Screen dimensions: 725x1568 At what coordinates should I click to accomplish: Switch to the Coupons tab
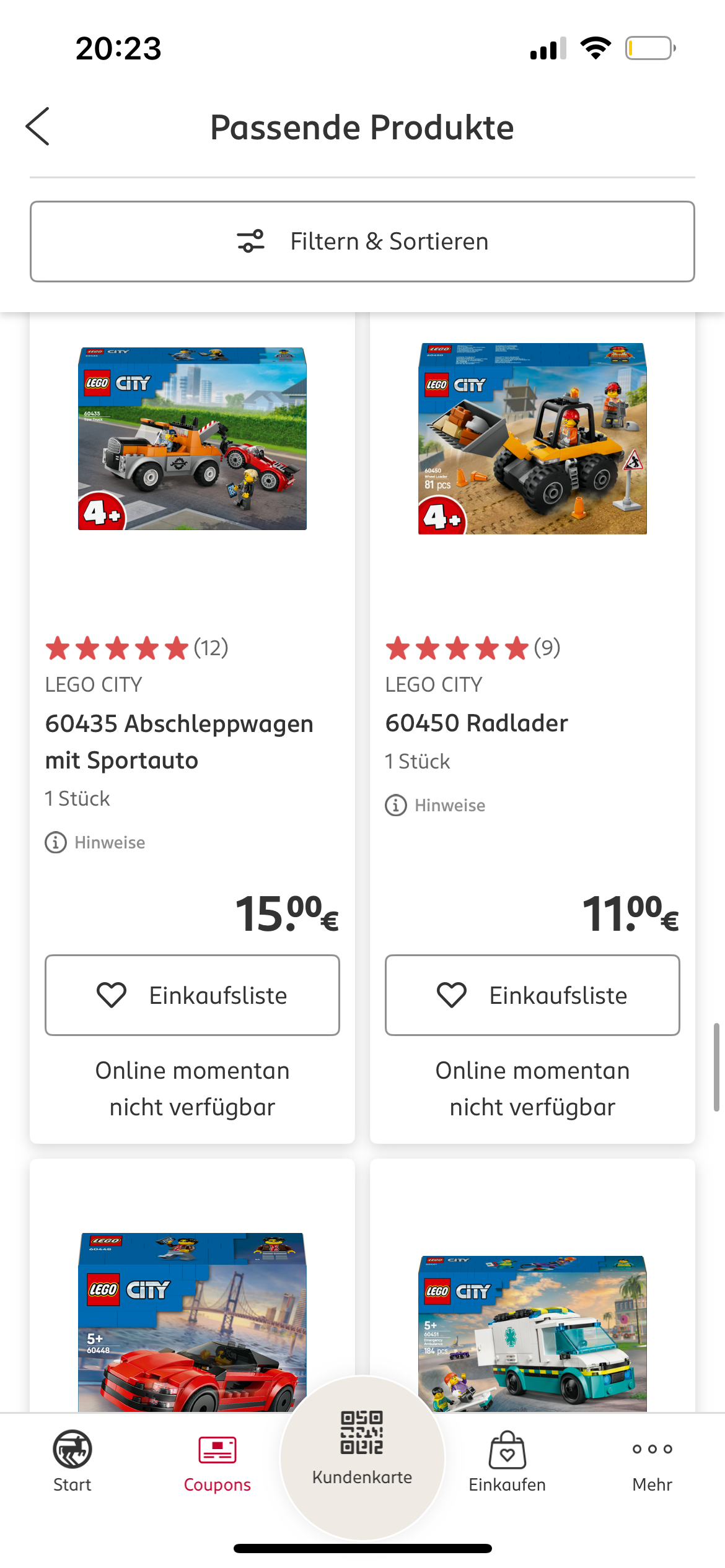click(x=217, y=1459)
